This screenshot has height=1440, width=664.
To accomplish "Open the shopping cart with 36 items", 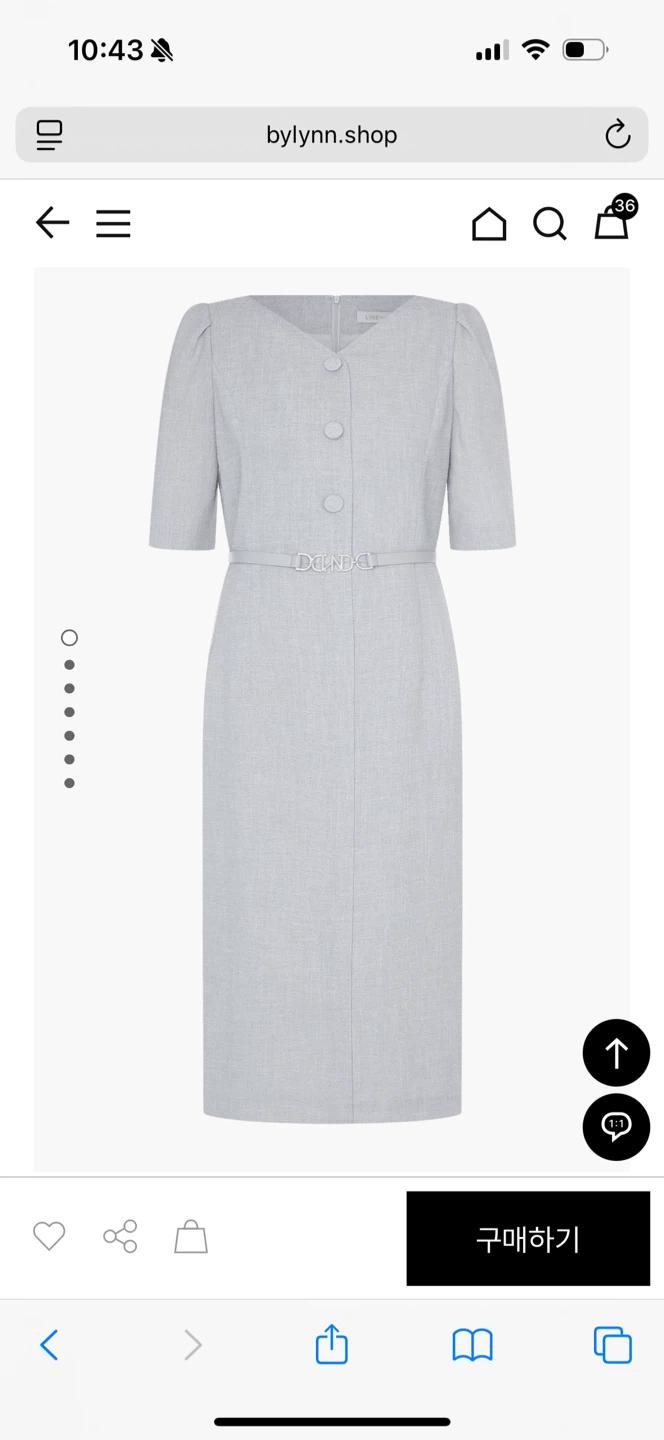I will pyautogui.click(x=614, y=219).
